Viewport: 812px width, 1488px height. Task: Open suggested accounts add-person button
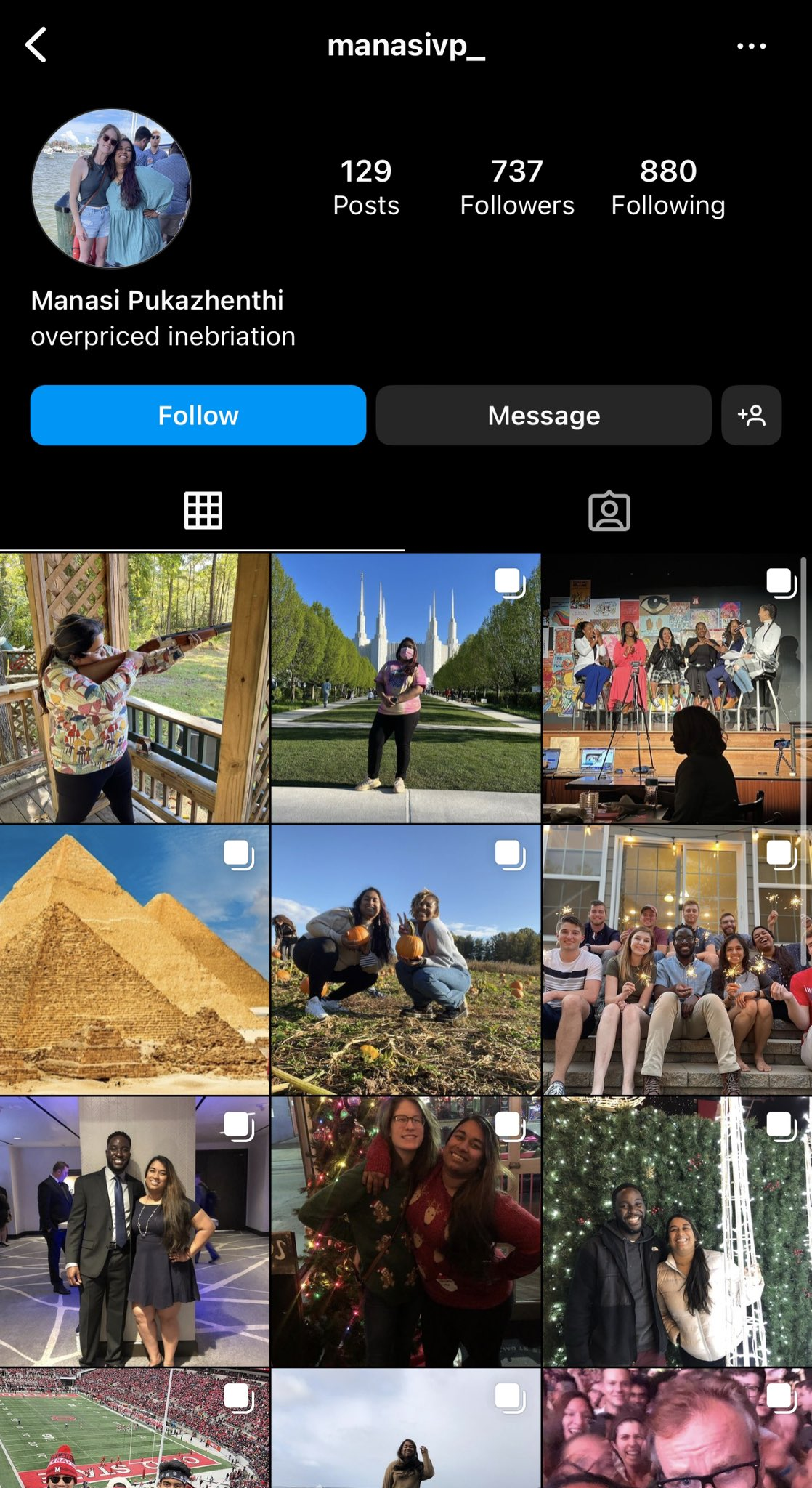coord(751,415)
